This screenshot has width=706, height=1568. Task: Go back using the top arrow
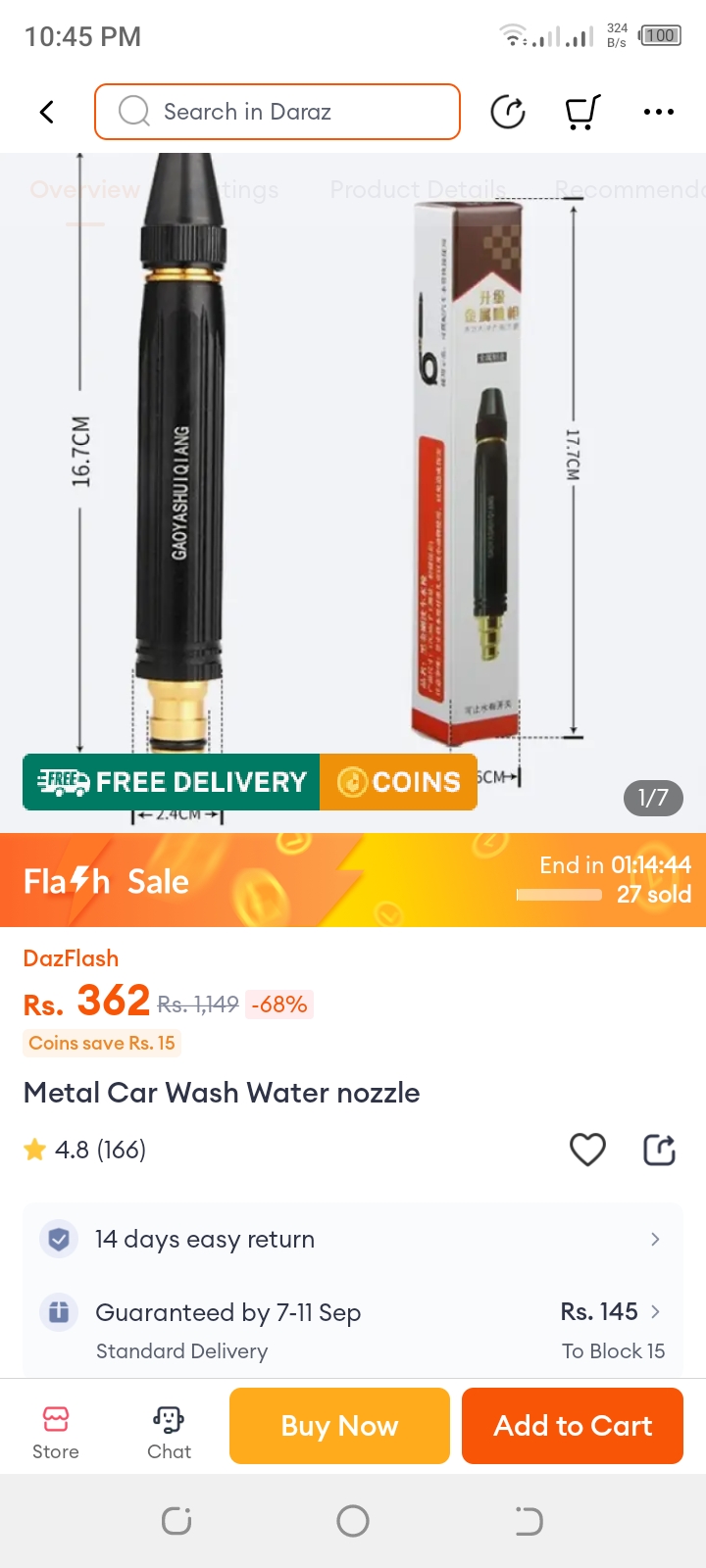(x=46, y=112)
